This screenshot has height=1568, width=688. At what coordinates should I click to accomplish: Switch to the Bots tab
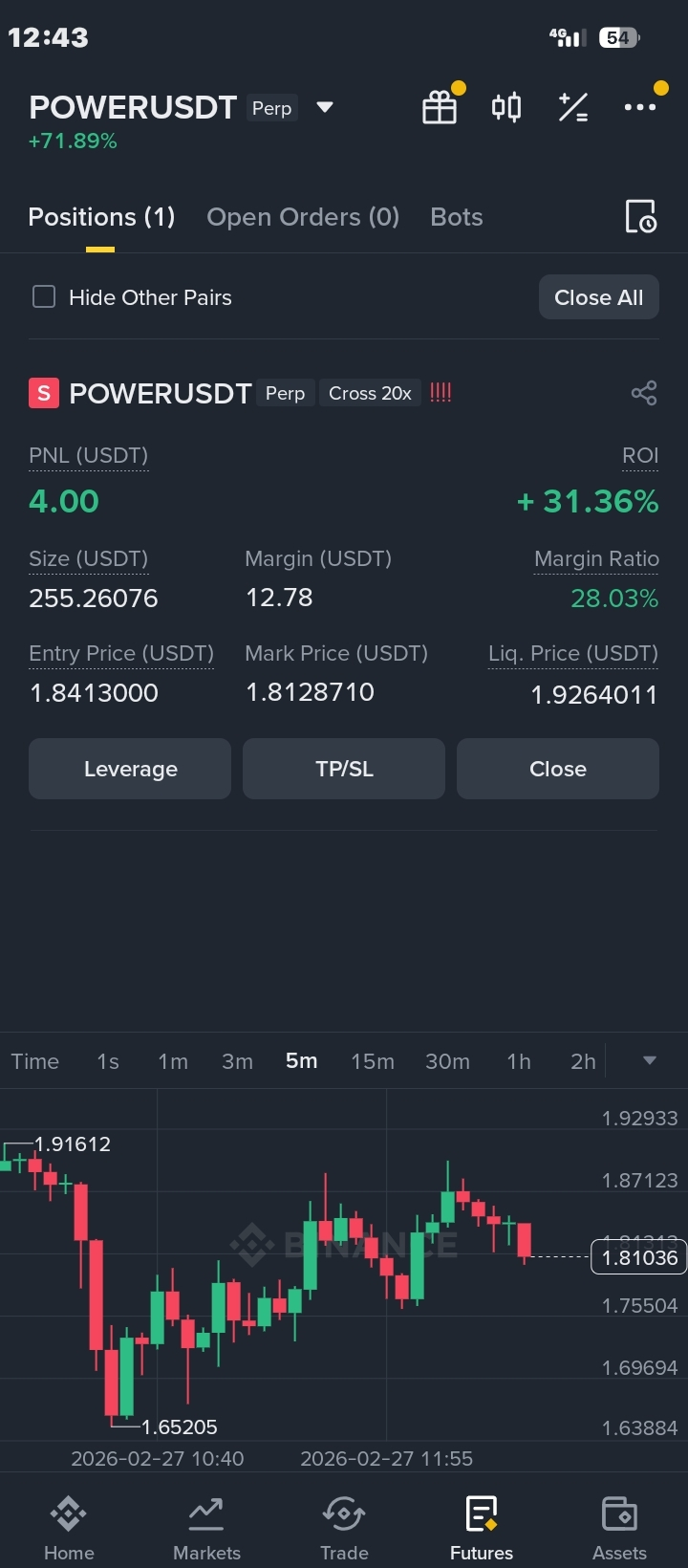point(457,217)
